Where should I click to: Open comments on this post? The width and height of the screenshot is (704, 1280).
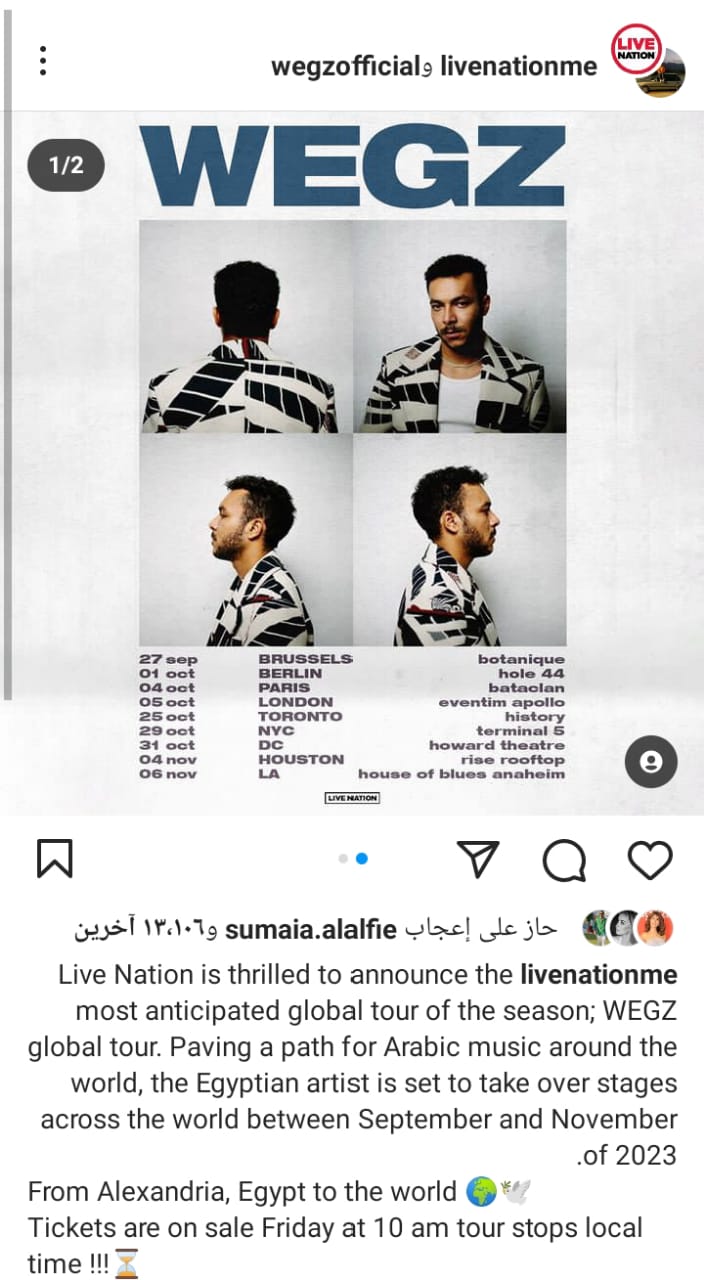(564, 860)
